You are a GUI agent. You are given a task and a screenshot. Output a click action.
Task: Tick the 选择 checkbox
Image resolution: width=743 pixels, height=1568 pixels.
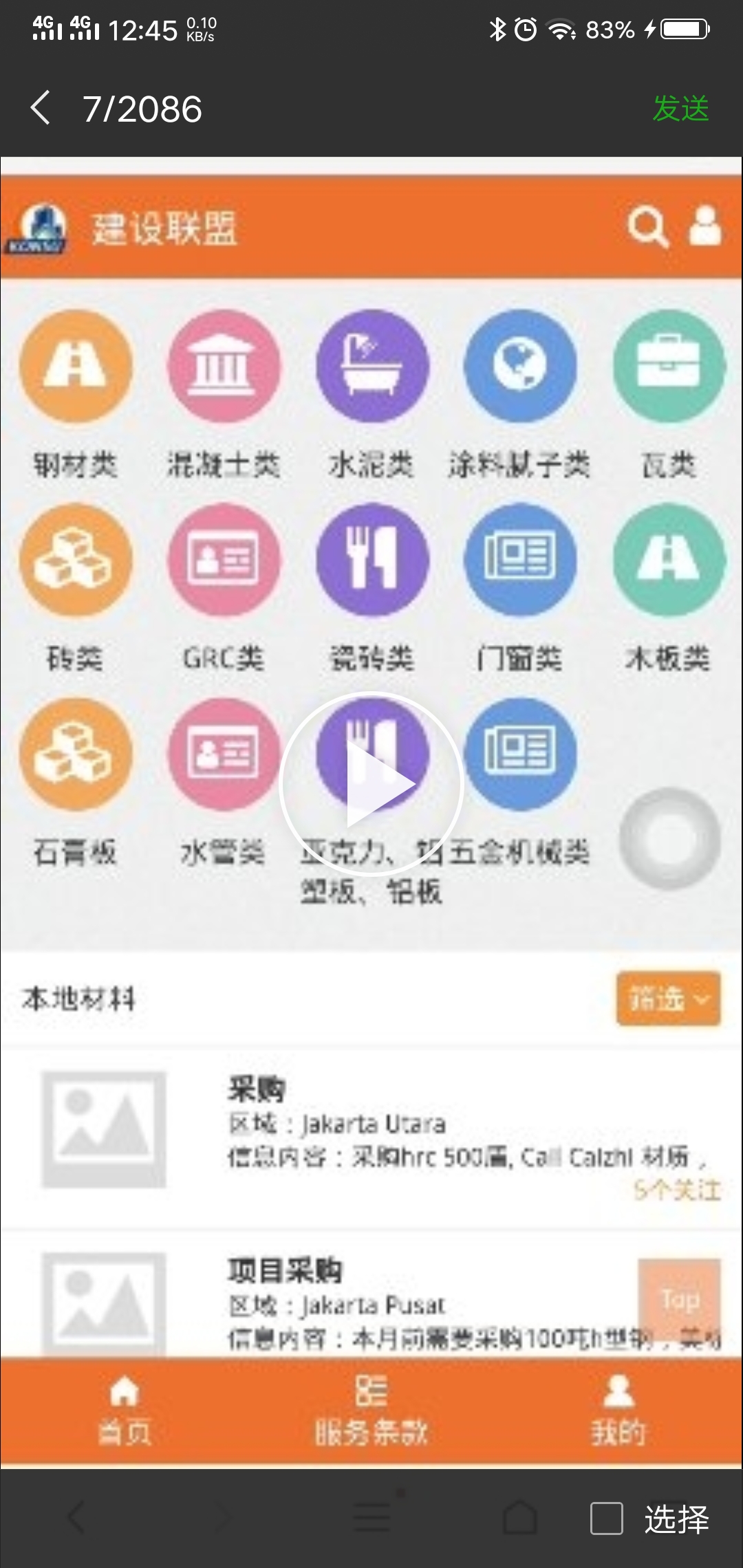tap(607, 1518)
